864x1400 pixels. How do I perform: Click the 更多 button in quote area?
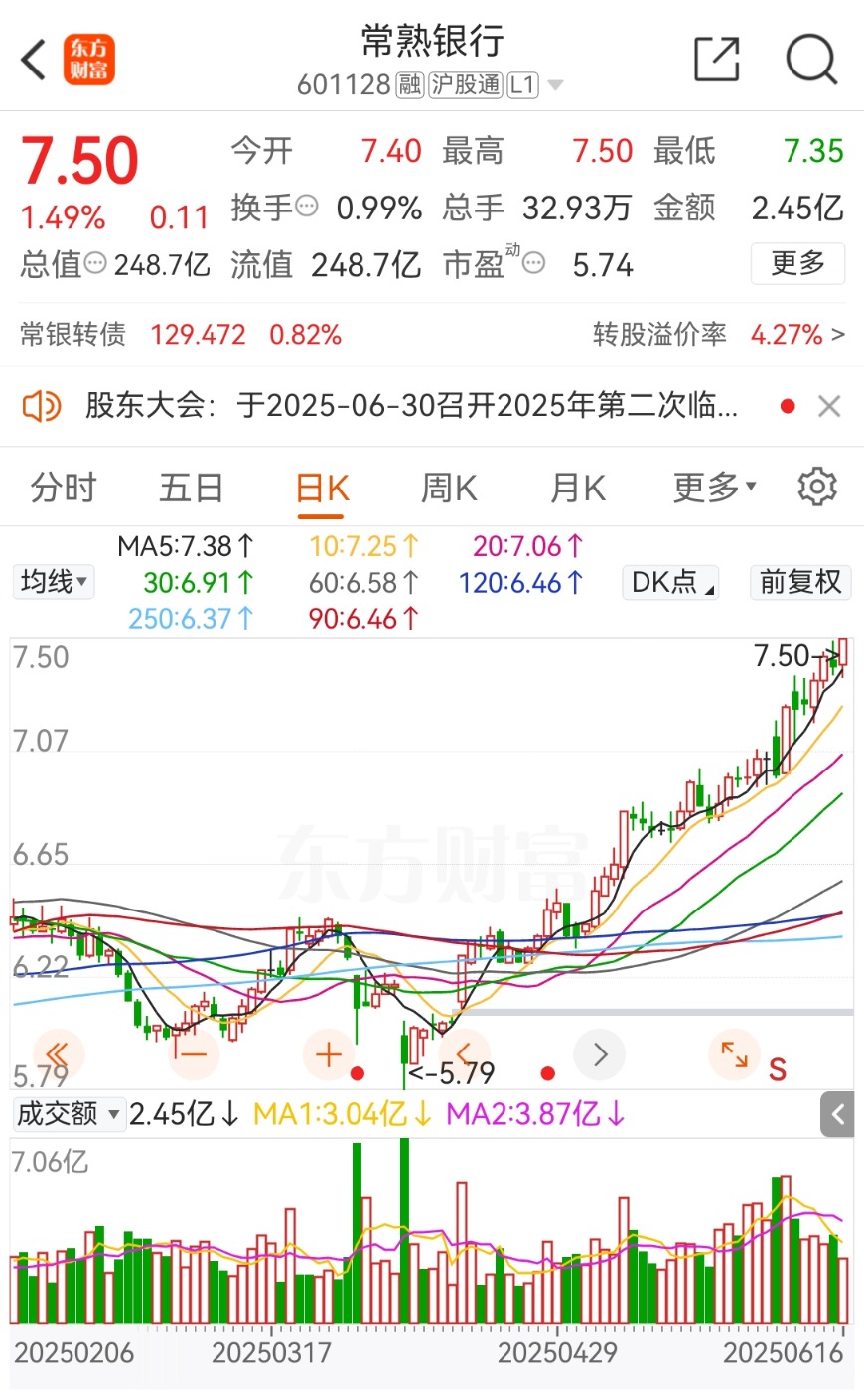tap(797, 263)
